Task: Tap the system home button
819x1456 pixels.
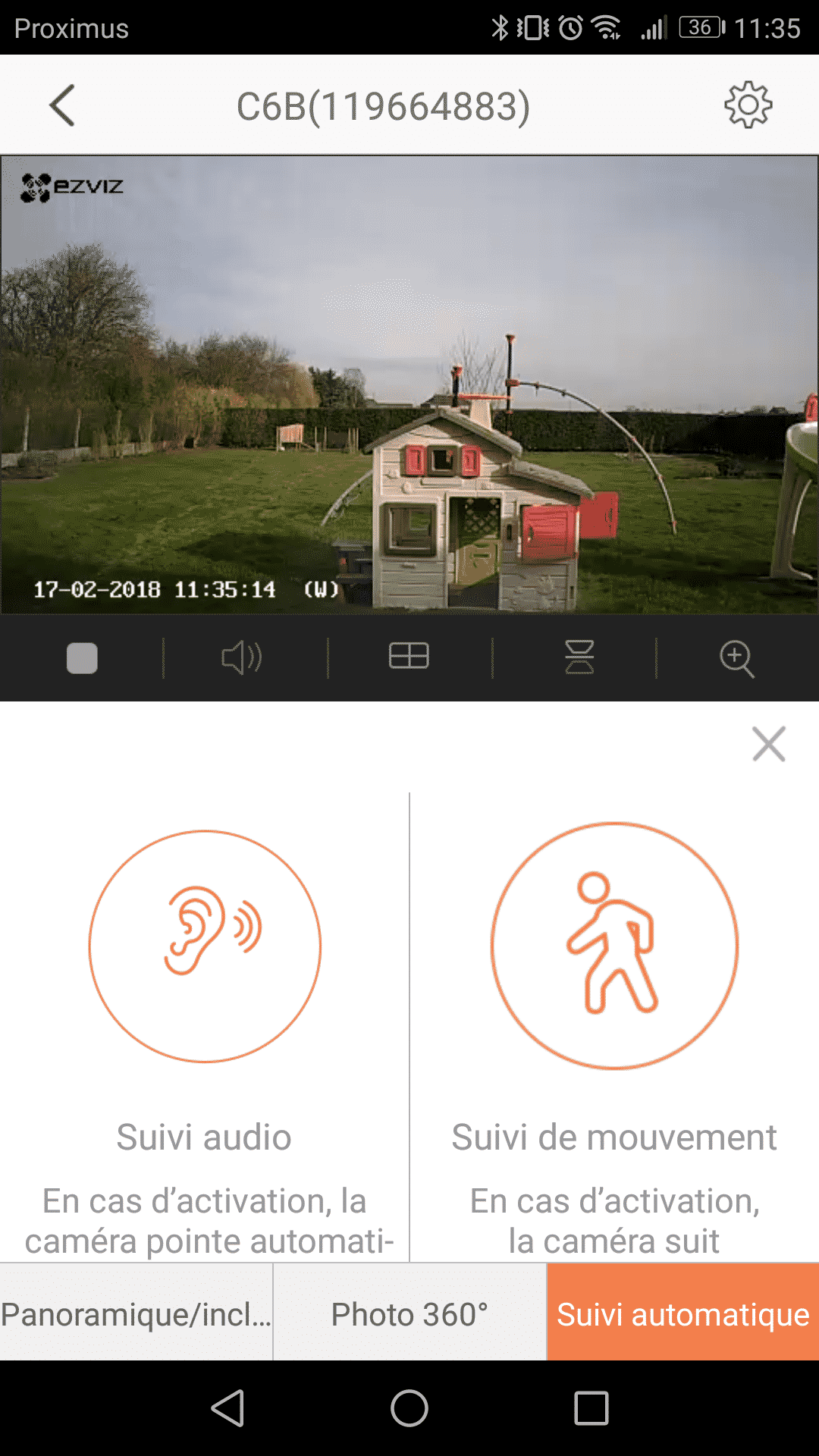Action: click(409, 1408)
